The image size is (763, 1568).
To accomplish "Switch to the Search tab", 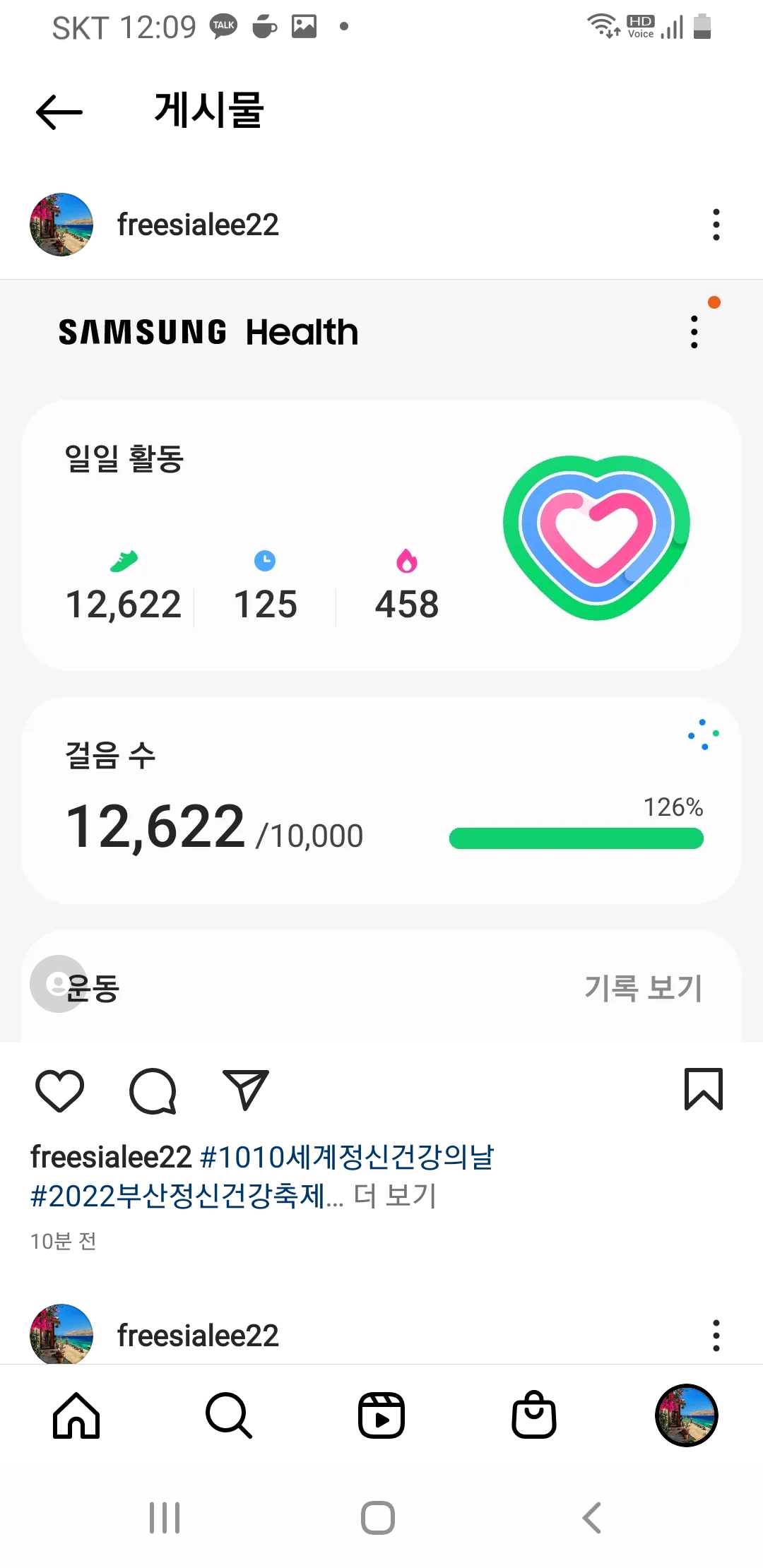I will (228, 1415).
